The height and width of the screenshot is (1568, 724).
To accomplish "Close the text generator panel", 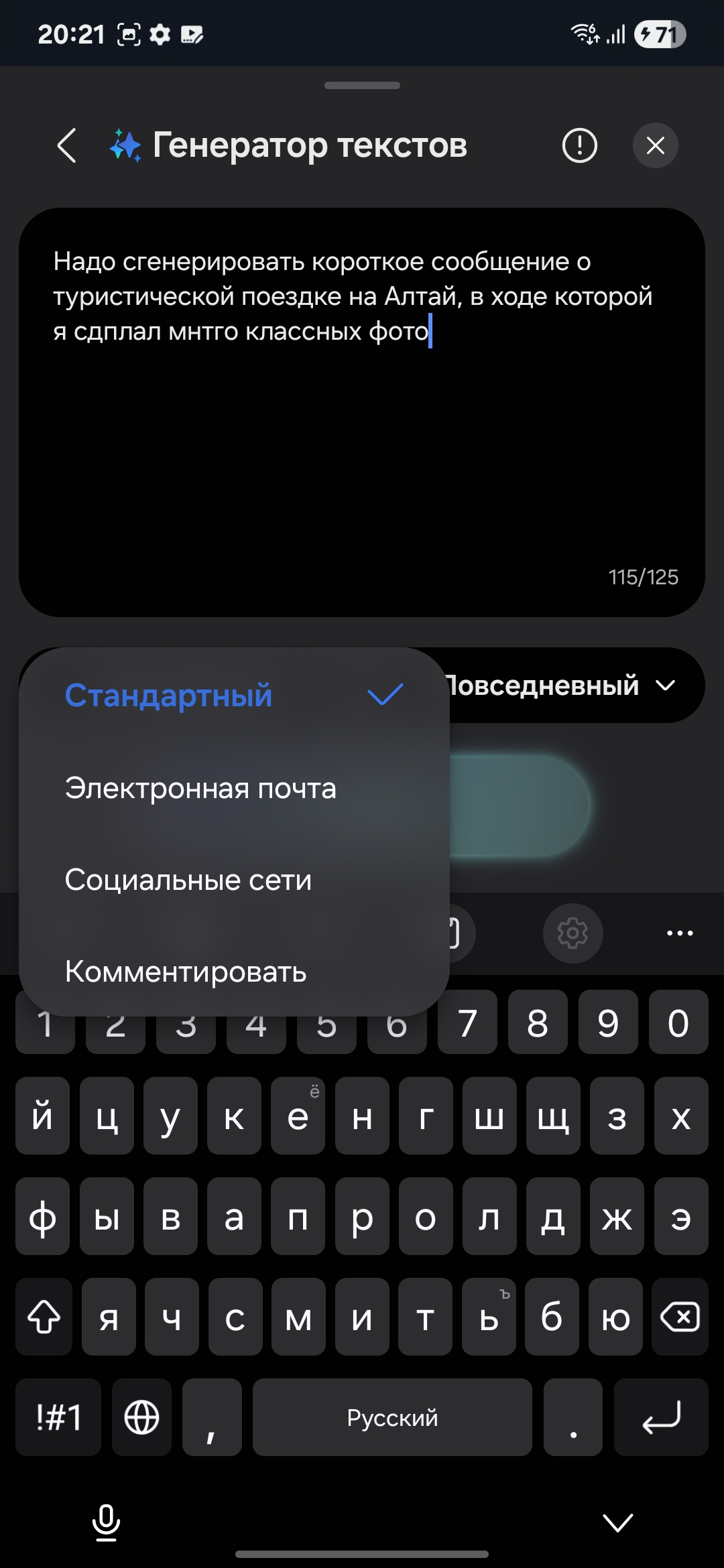I will tap(655, 145).
